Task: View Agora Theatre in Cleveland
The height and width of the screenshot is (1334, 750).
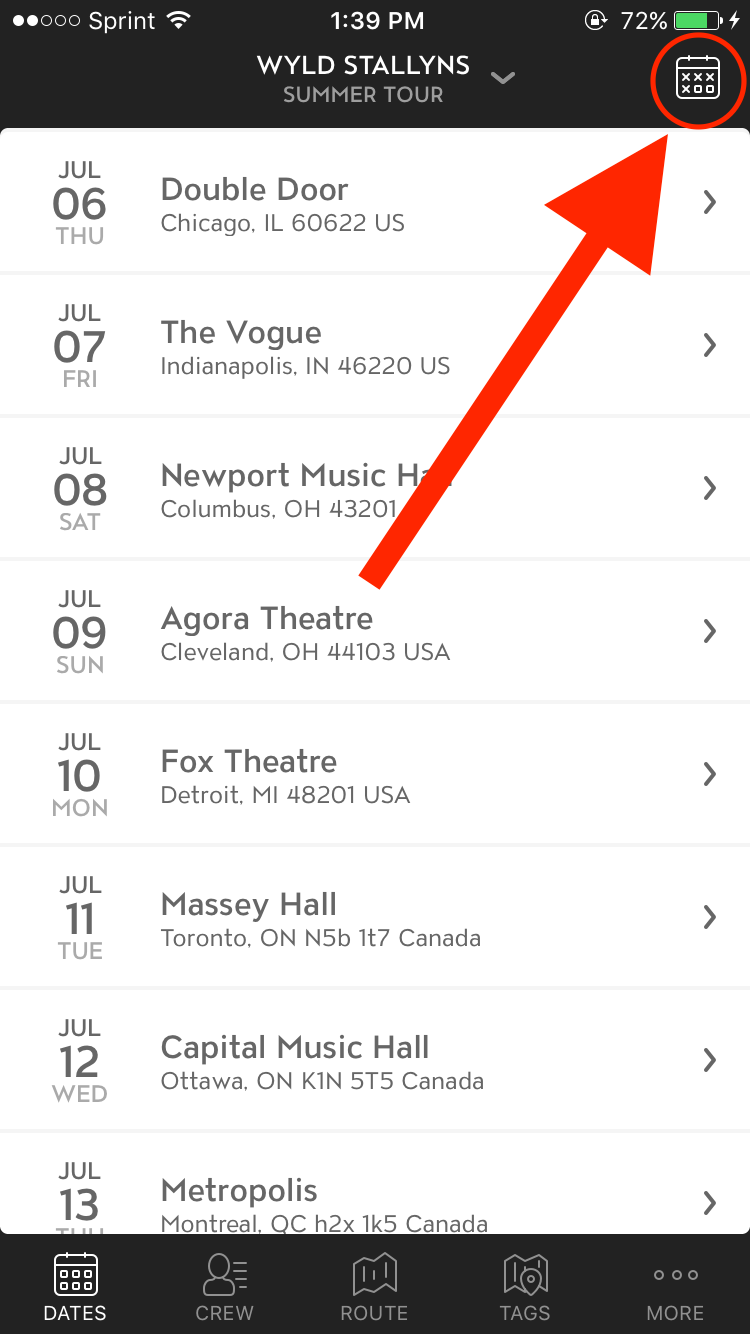Action: tap(375, 631)
